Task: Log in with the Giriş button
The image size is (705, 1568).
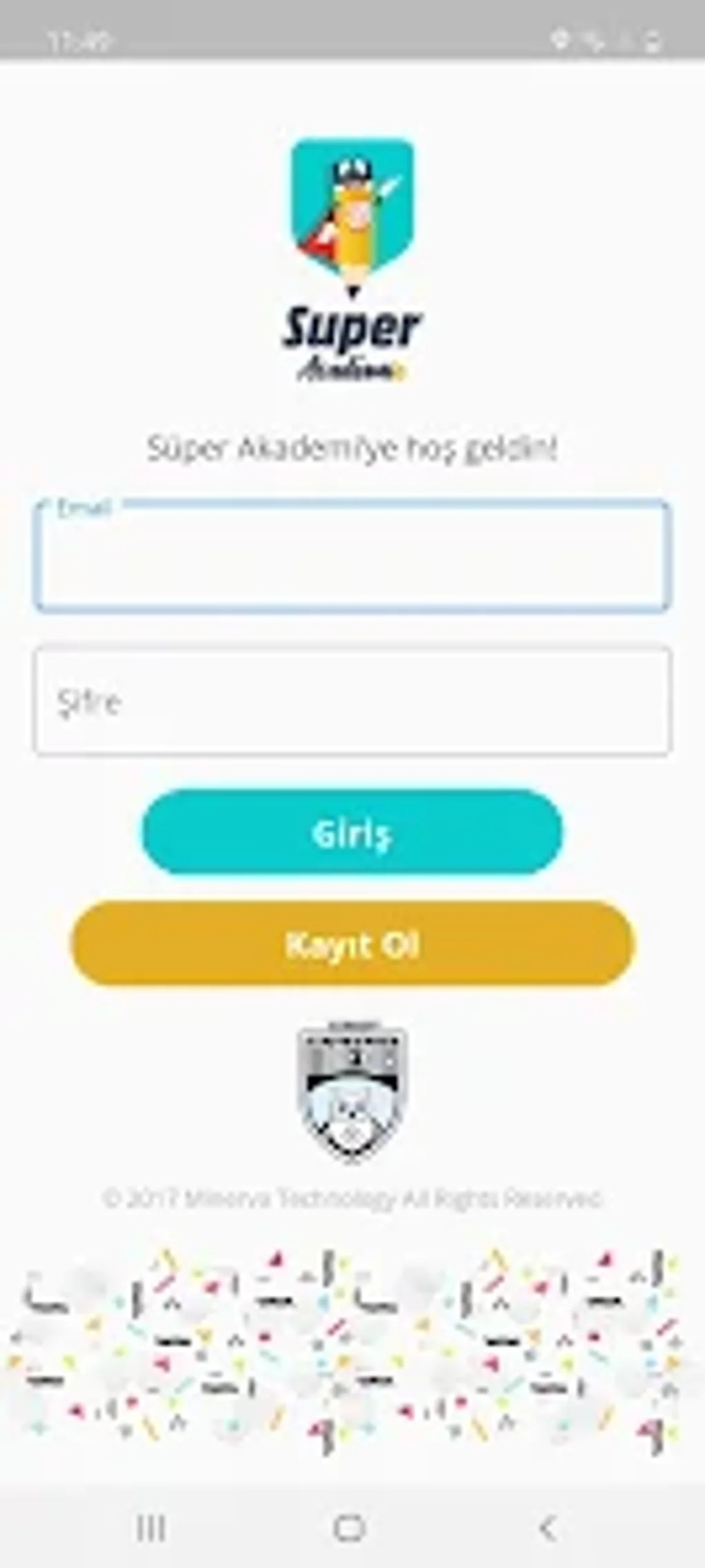Action: point(352,832)
